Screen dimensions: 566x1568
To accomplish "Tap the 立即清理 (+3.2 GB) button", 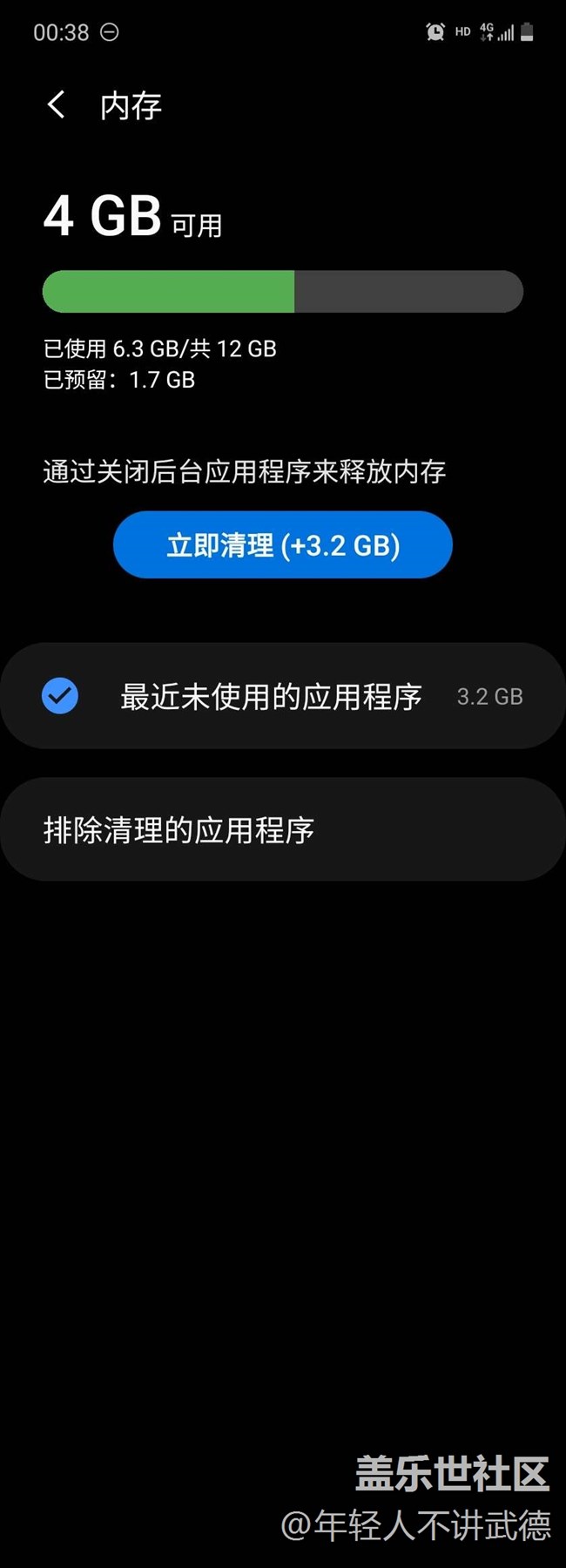I will [x=282, y=545].
